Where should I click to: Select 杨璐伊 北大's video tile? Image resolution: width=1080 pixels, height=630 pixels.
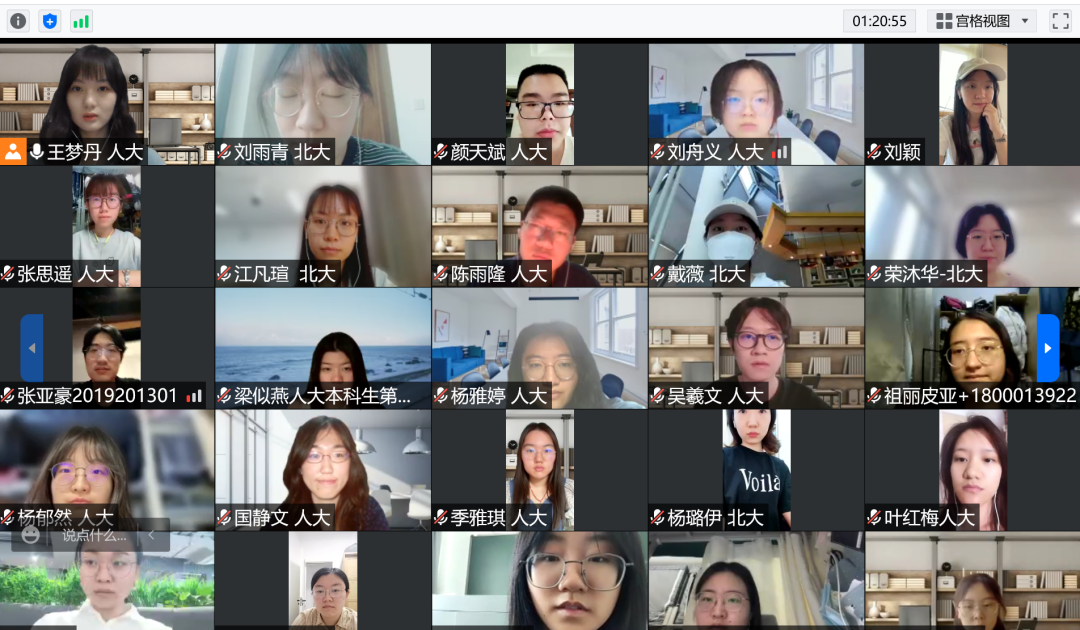pyautogui.click(x=755, y=468)
